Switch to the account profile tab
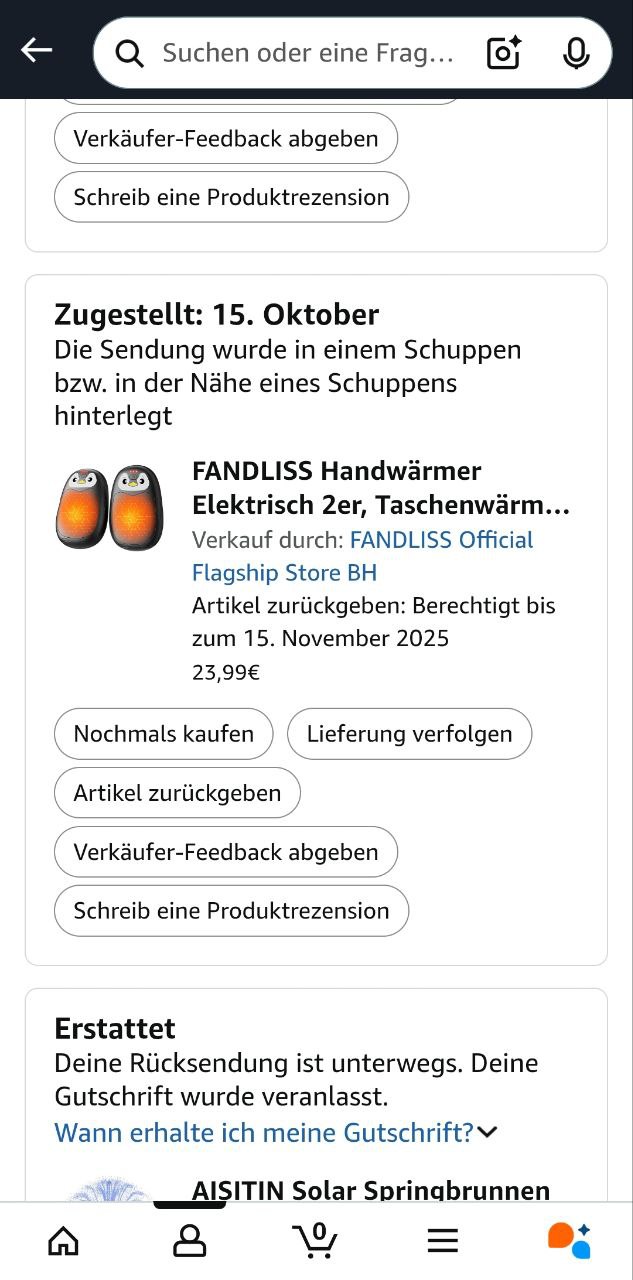The width and height of the screenshot is (633, 1280). (x=190, y=1241)
